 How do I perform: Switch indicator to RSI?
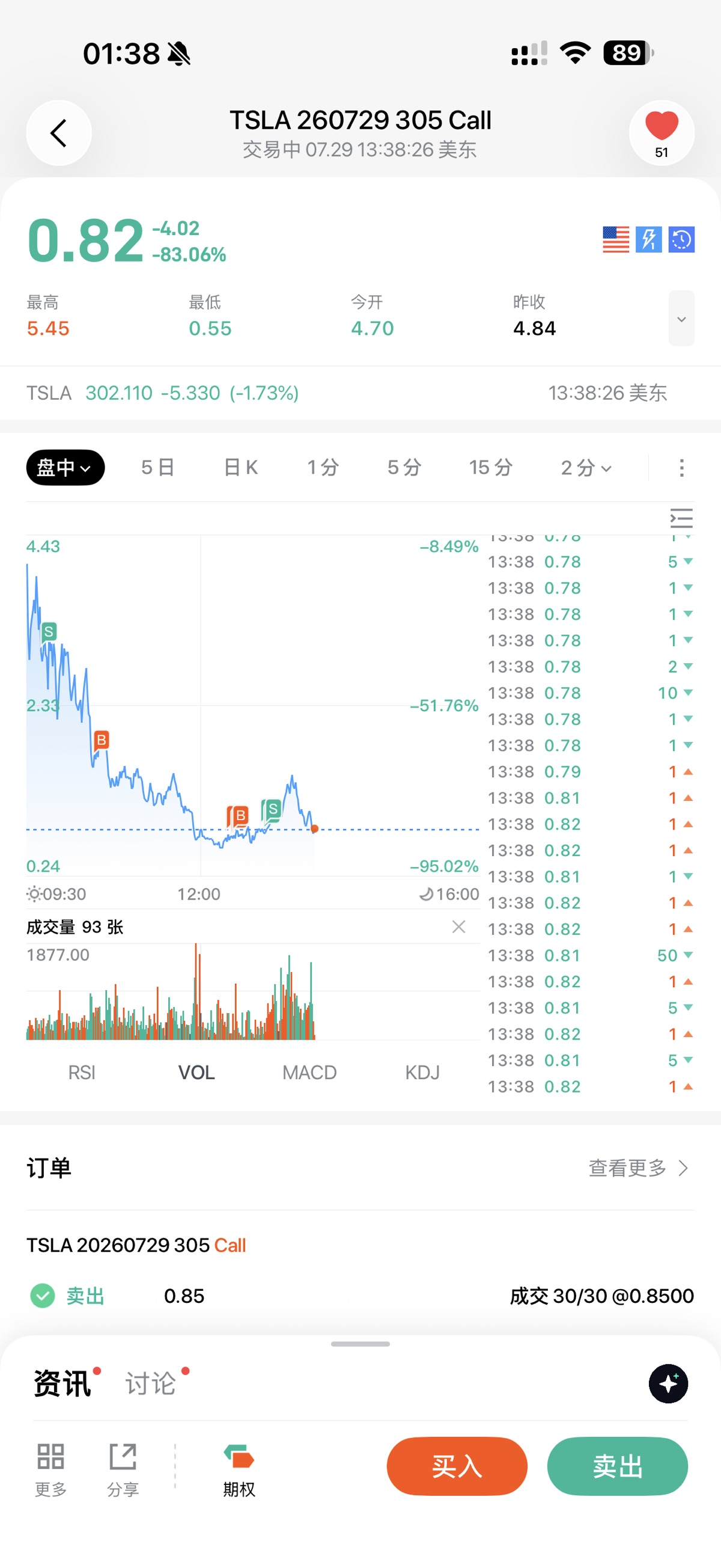tap(82, 1072)
